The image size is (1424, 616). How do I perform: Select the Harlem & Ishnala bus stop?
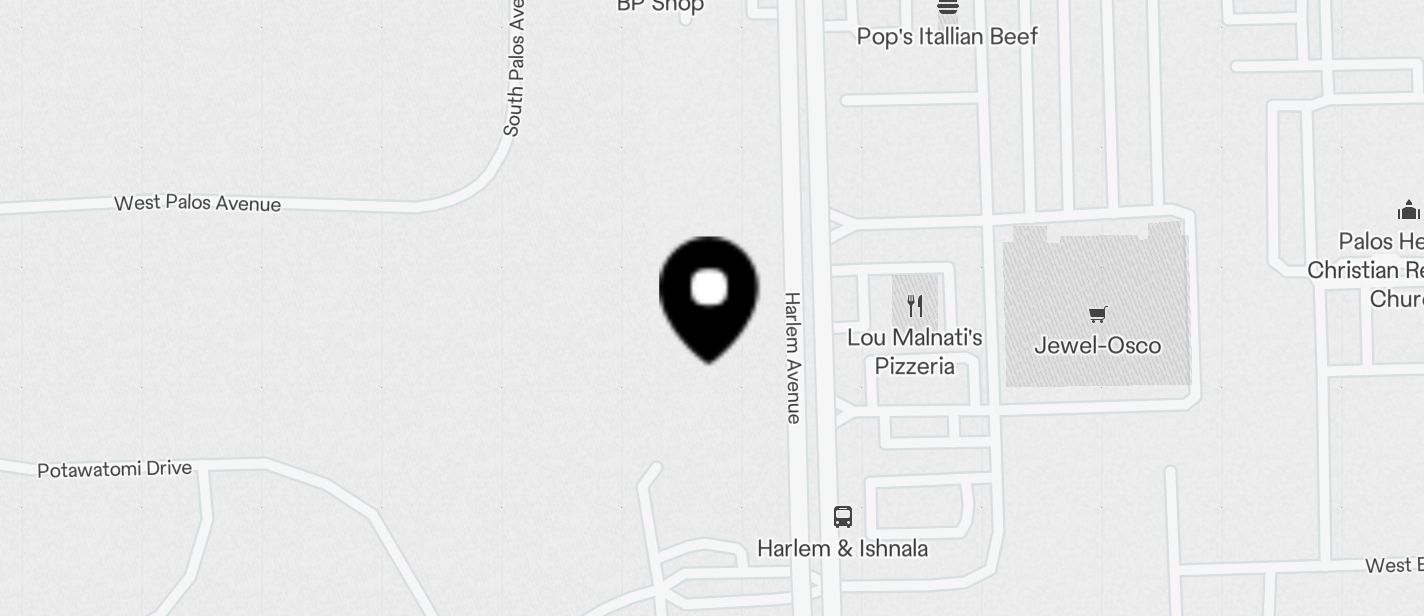(x=843, y=517)
